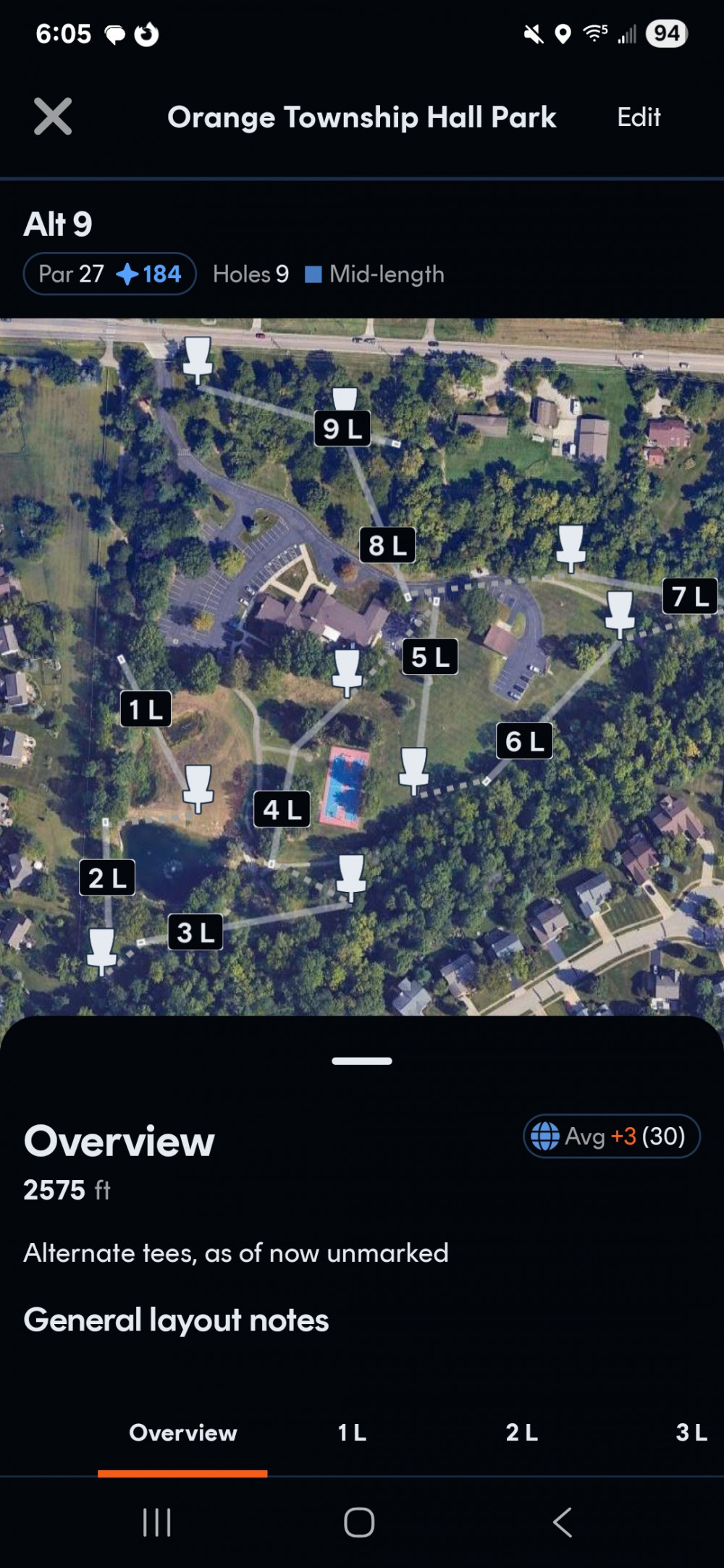Screen dimensions: 724x1568
Task: Select hole 9 L marker on map
Action: tap(342, 429)
